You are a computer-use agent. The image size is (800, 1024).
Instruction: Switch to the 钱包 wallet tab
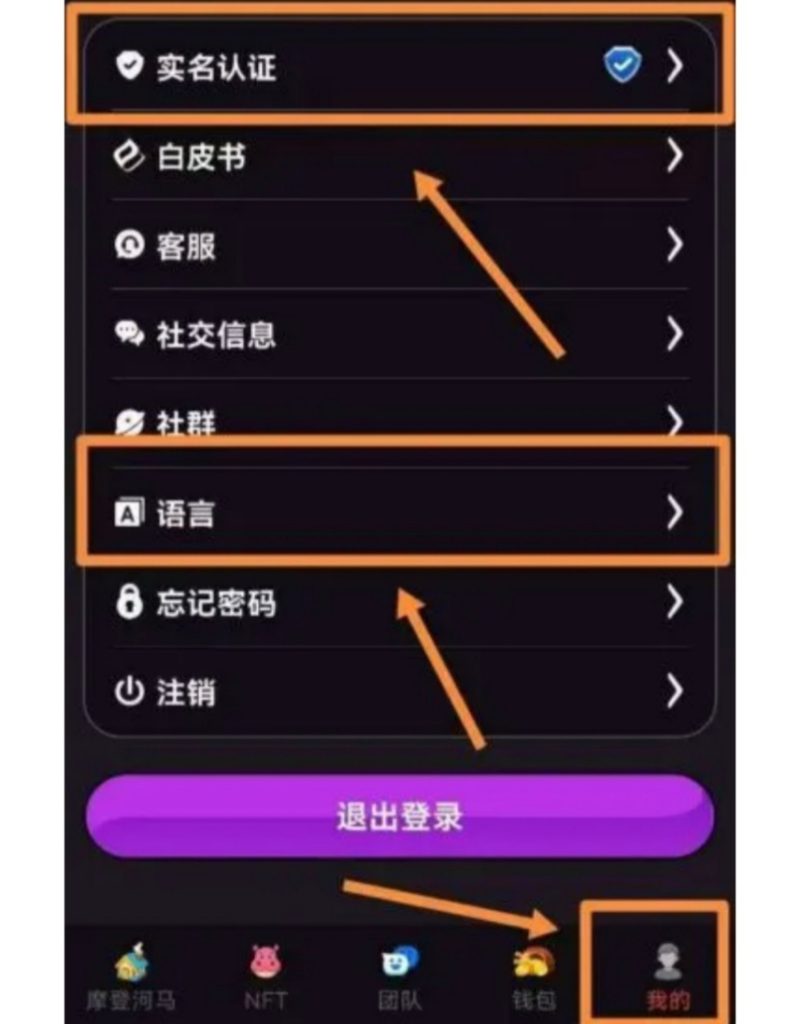tap(533, 976)
